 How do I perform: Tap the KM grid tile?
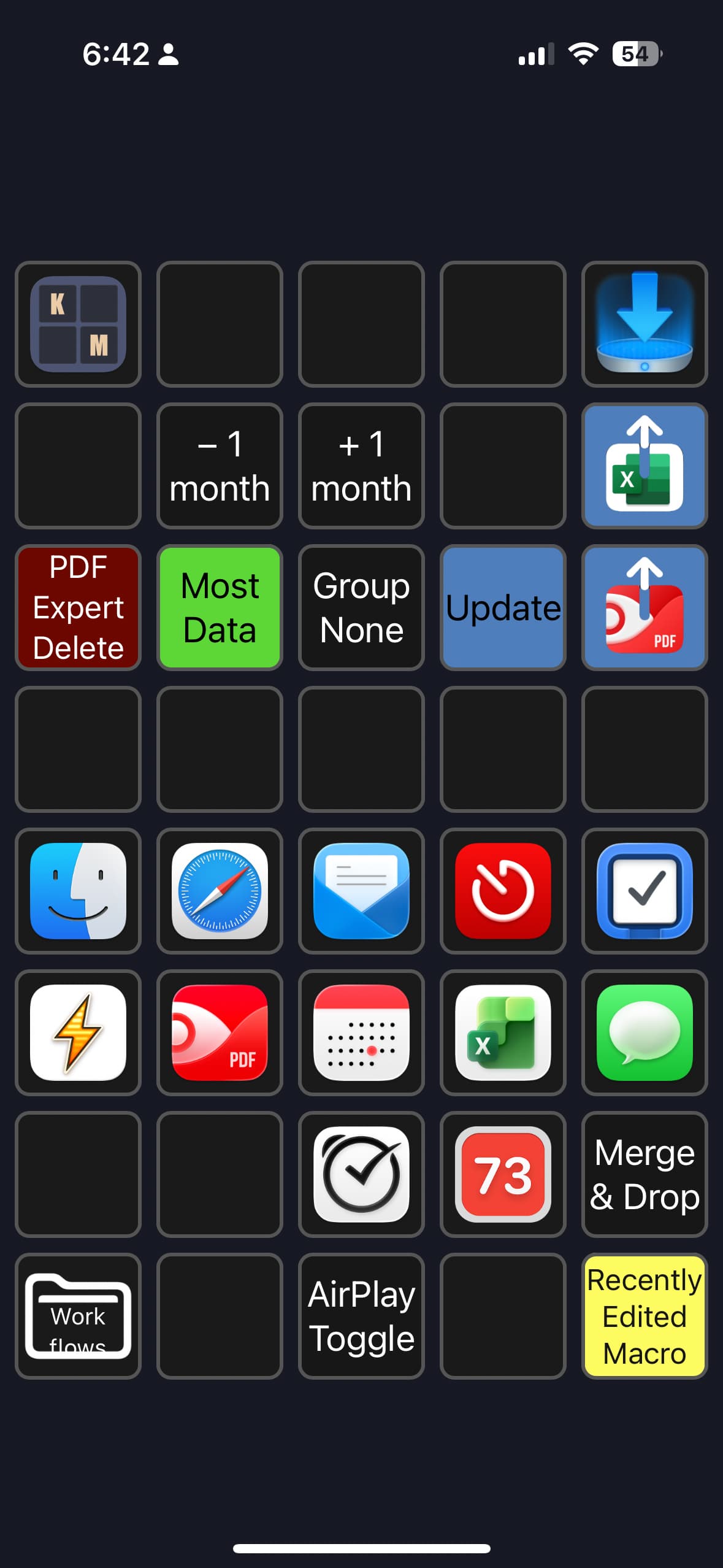pos(78,324)
